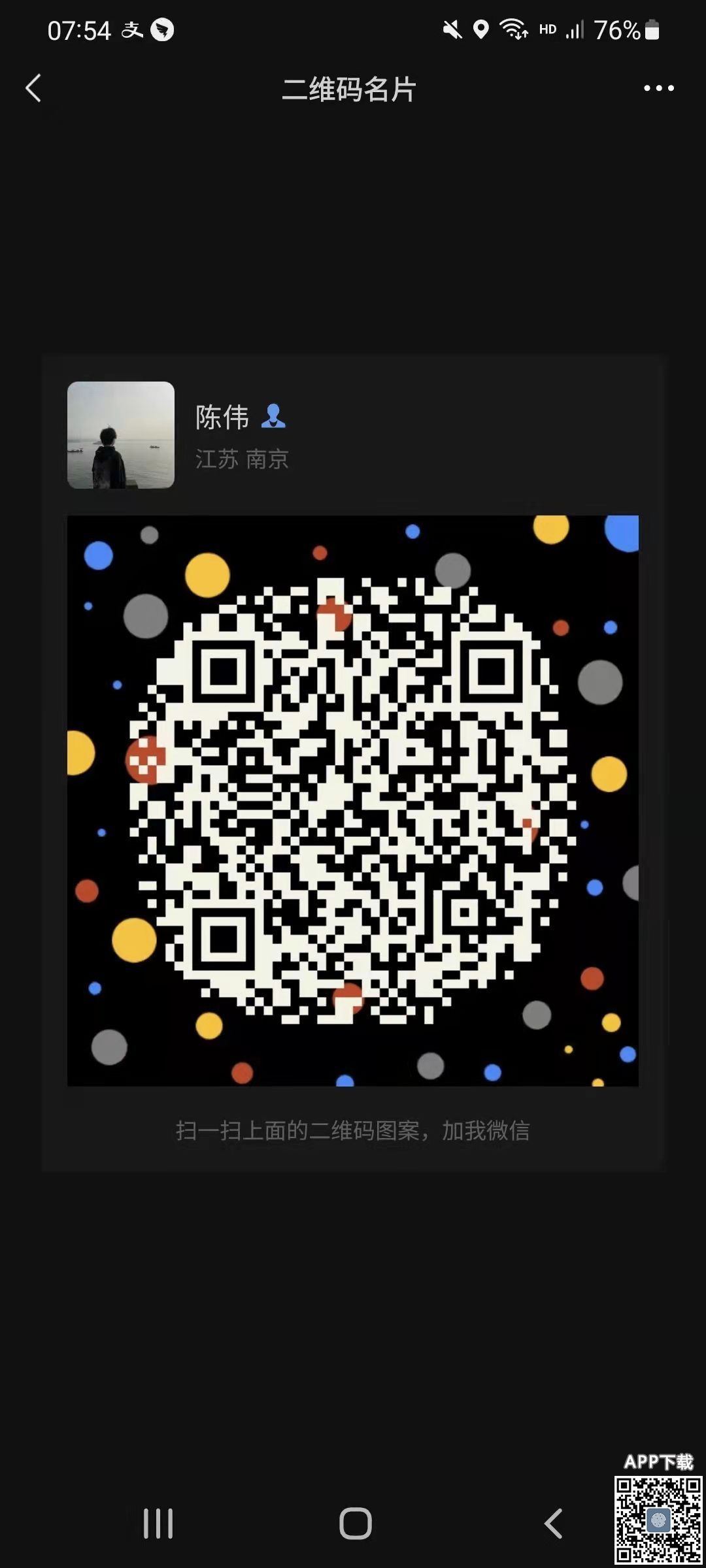706x1568 pixels.
Task: Tap the system home button
Action: (355, 1524)
